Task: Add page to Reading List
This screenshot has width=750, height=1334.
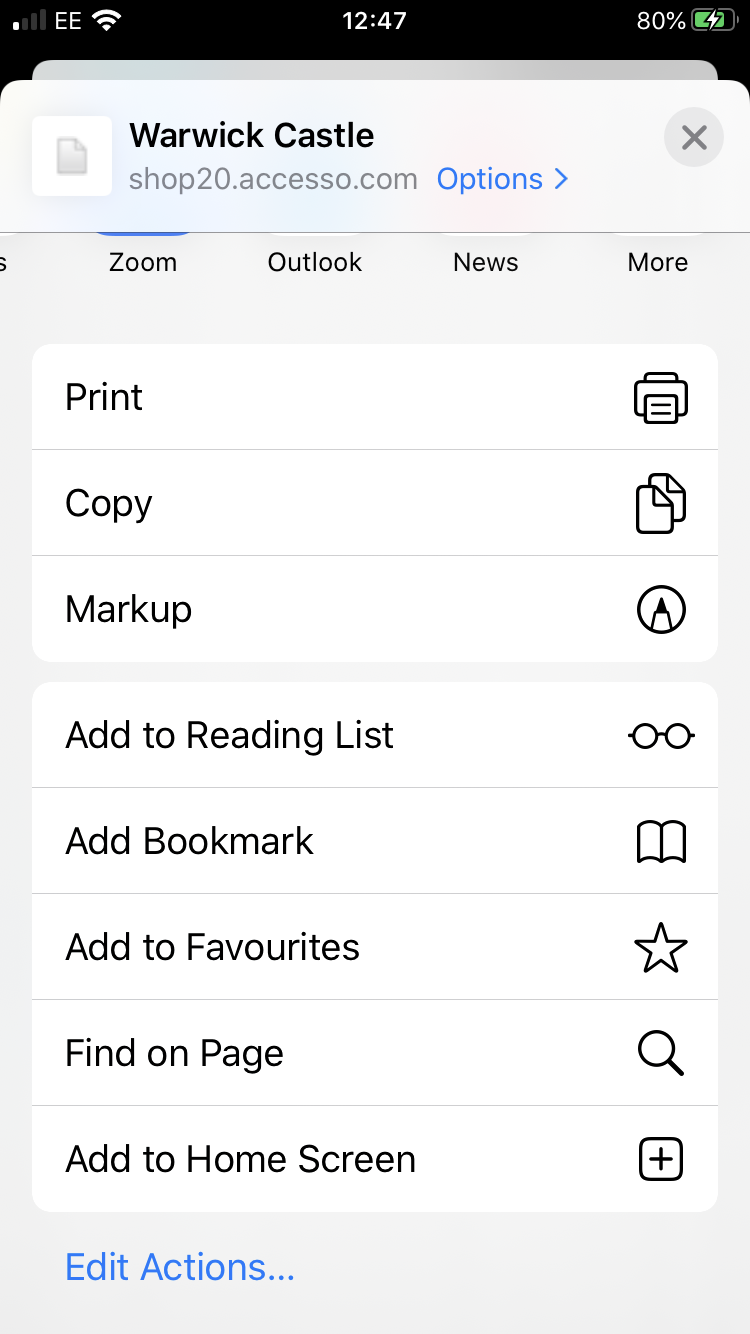Action: [375, 735]
